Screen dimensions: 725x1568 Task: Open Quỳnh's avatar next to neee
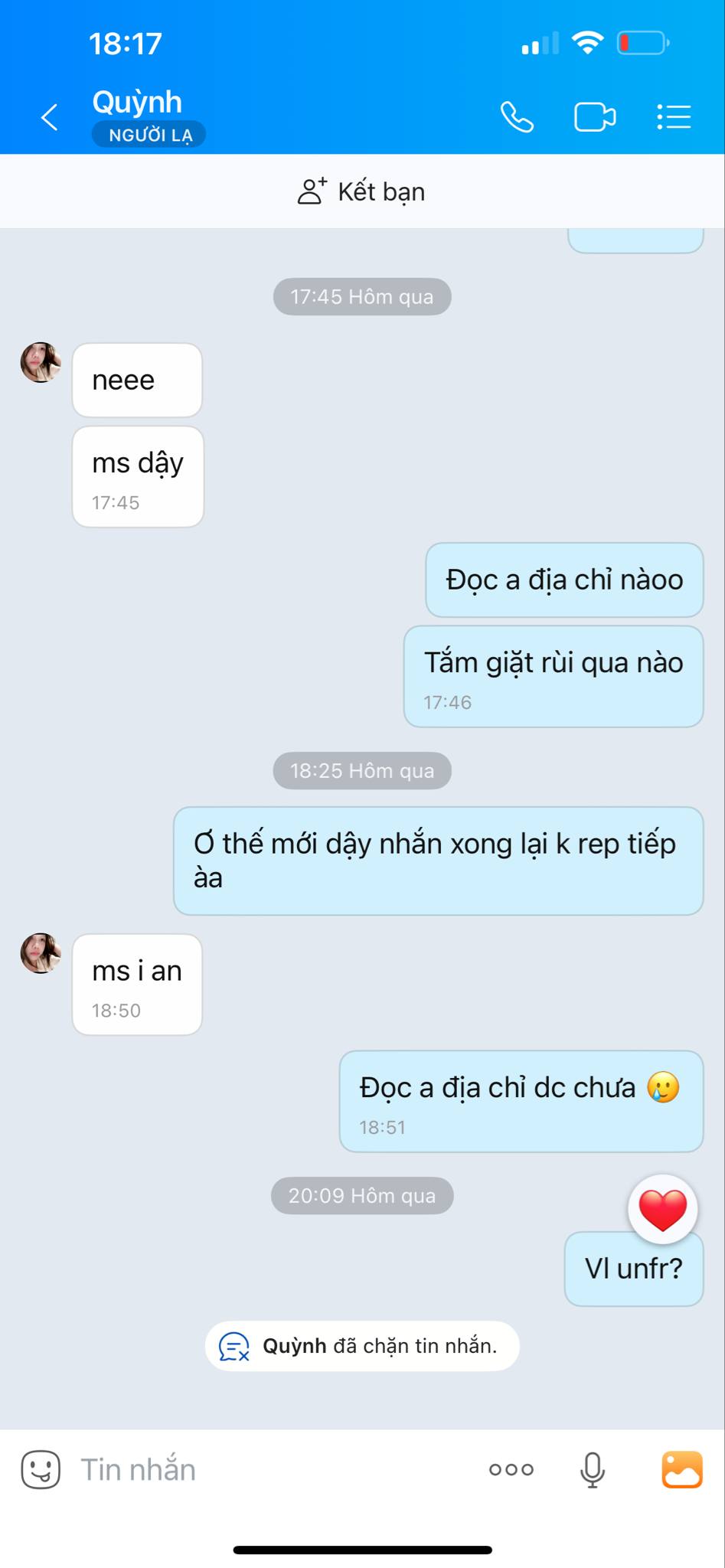(41, 362)
